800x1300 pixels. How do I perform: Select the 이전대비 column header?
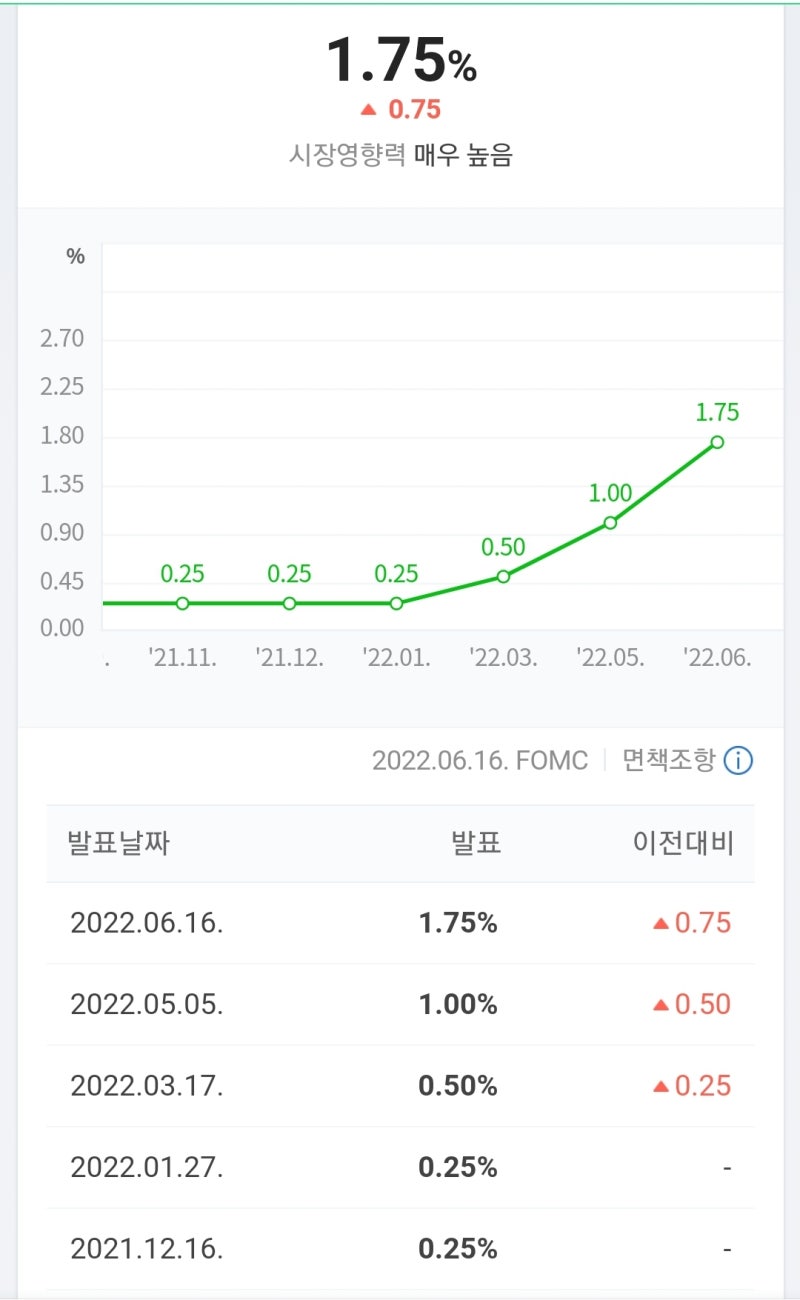tap(681, 841)
